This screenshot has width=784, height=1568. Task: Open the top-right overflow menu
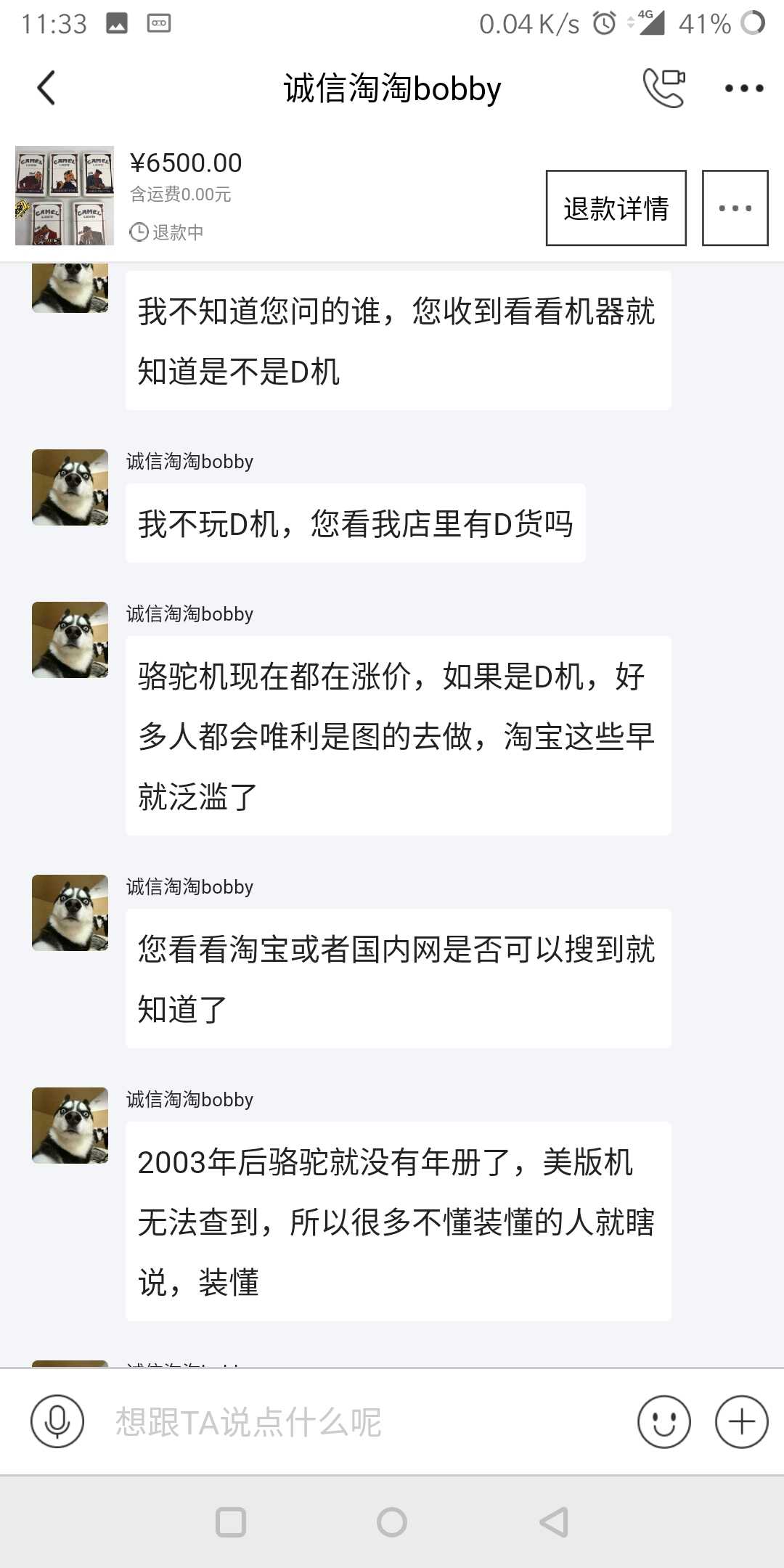pyautogui.click(x=744, y=89)
